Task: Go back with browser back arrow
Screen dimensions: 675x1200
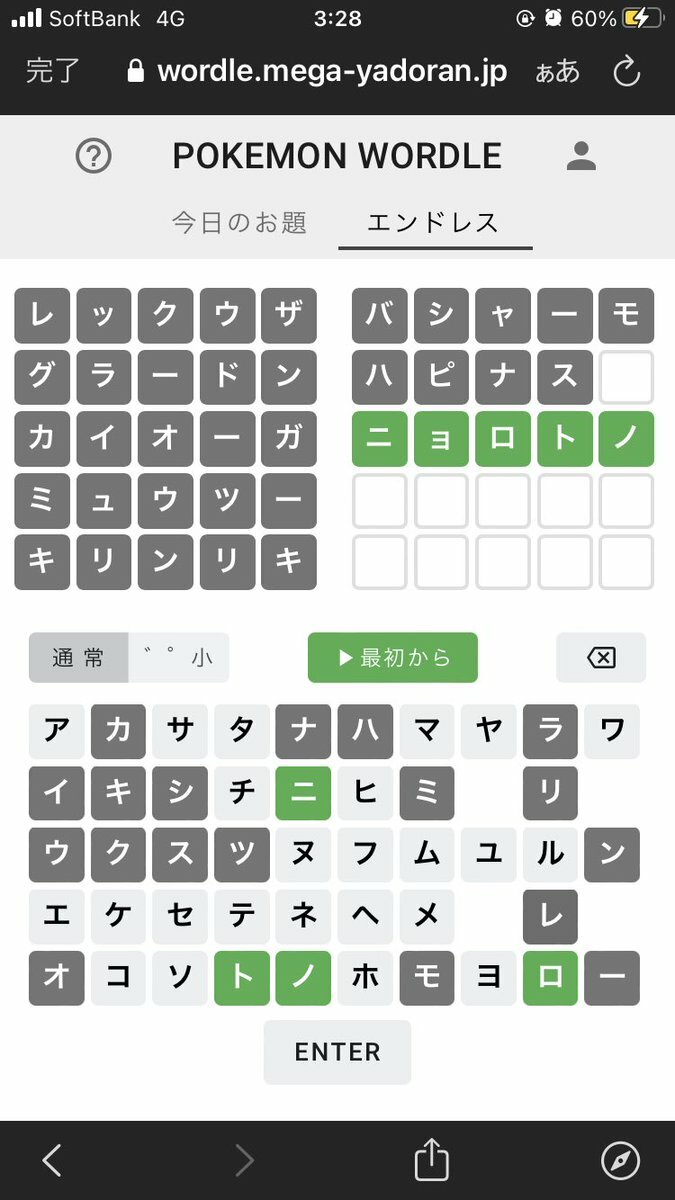Action: (53, 1160)
